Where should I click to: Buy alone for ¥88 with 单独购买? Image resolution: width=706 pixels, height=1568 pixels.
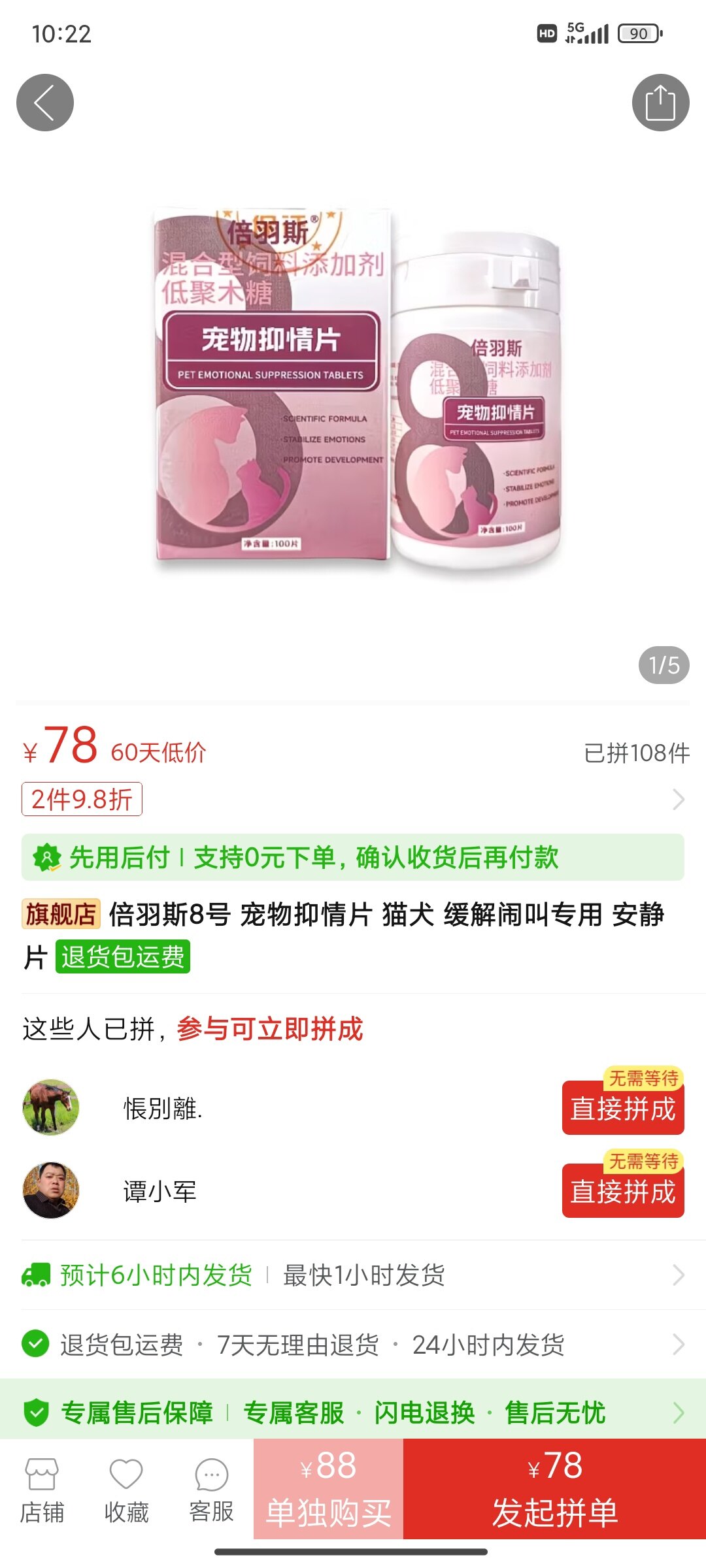(328, 1490)
